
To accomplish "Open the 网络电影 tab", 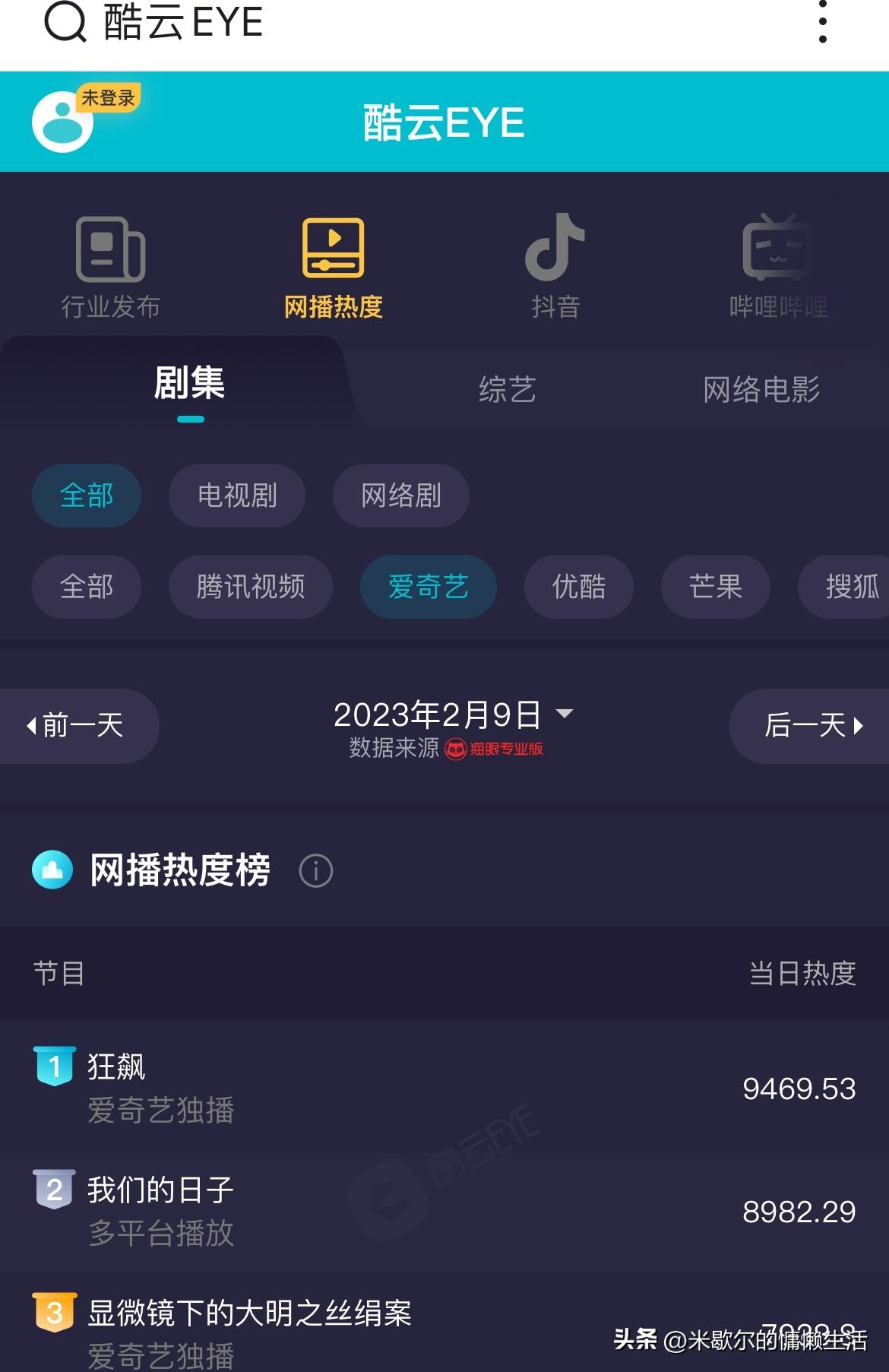I will (761, 389).
